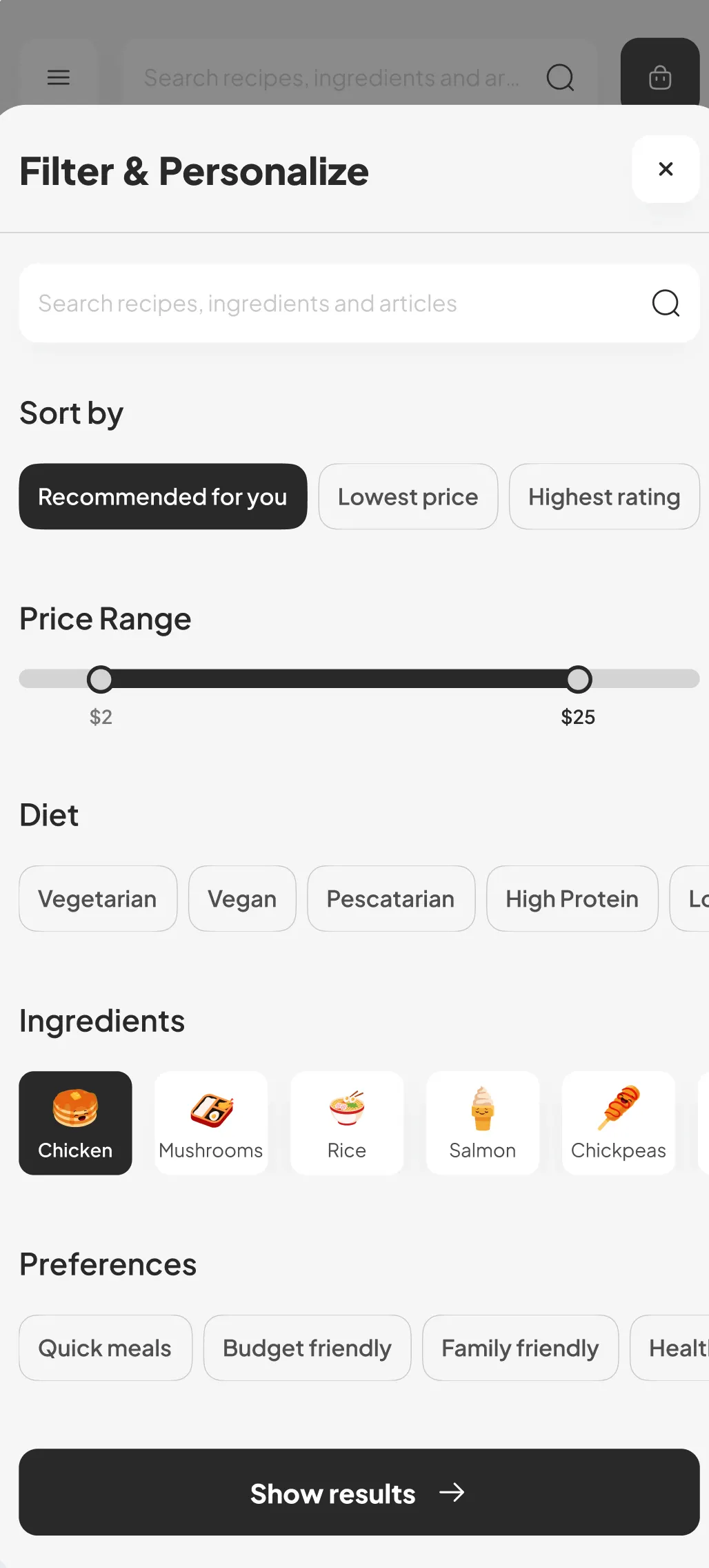Select Recommended for you sorting
The image size is (709, 1568).
tap(163, 497)
